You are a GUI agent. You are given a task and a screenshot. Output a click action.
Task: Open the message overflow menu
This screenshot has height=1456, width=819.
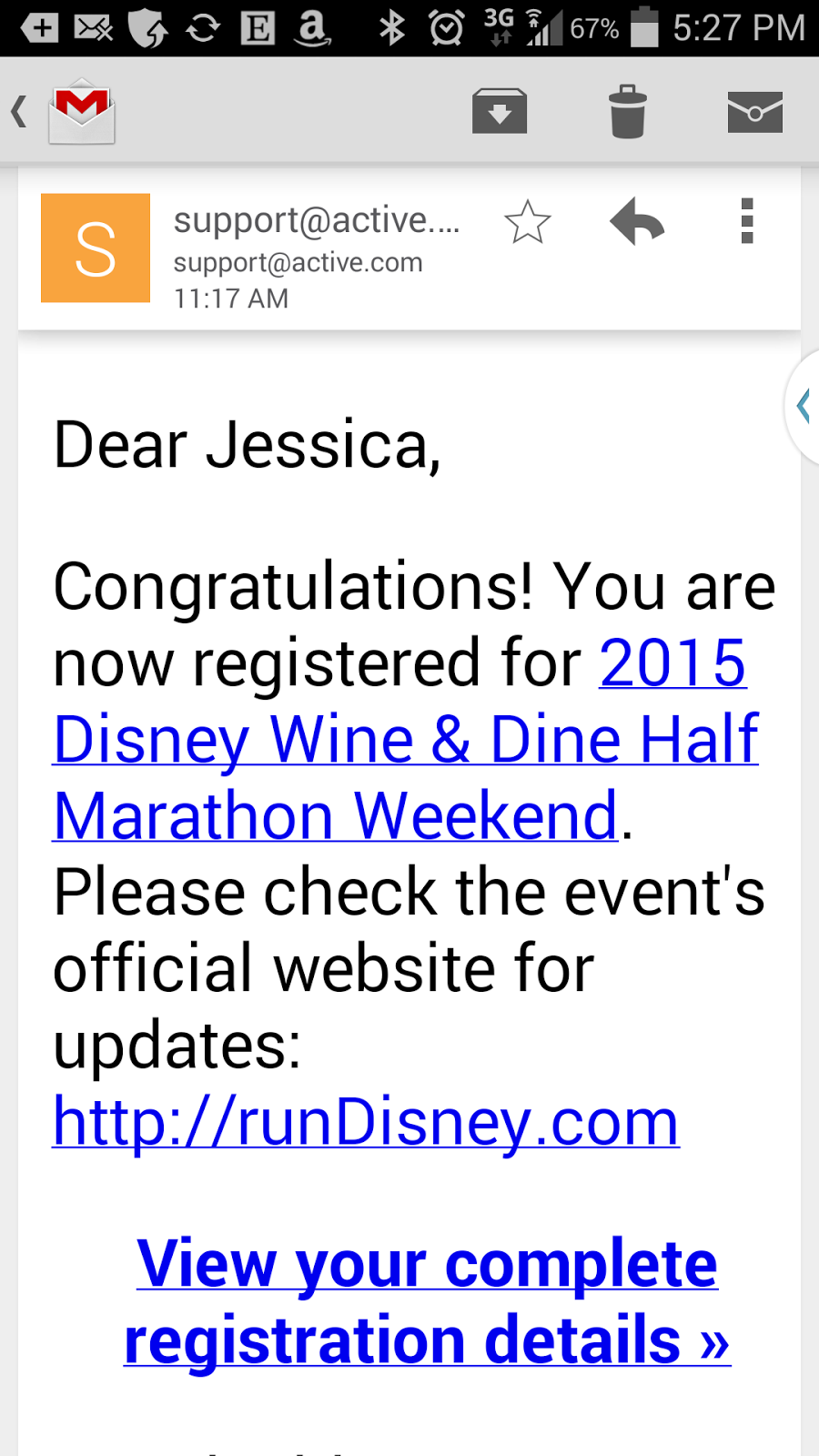[x=747, y=222]
